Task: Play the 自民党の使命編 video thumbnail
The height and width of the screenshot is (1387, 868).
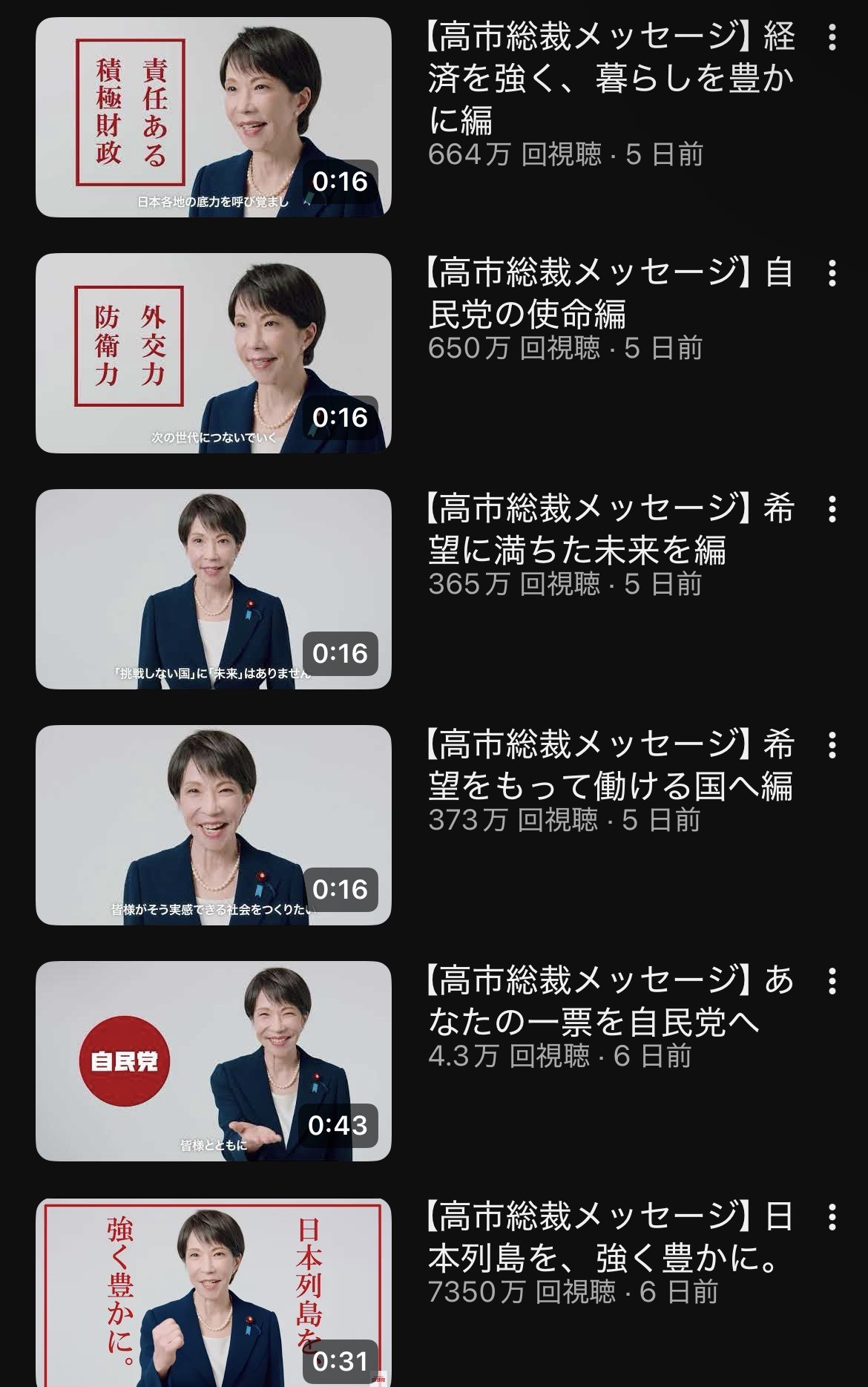Action: pos(214,353)
